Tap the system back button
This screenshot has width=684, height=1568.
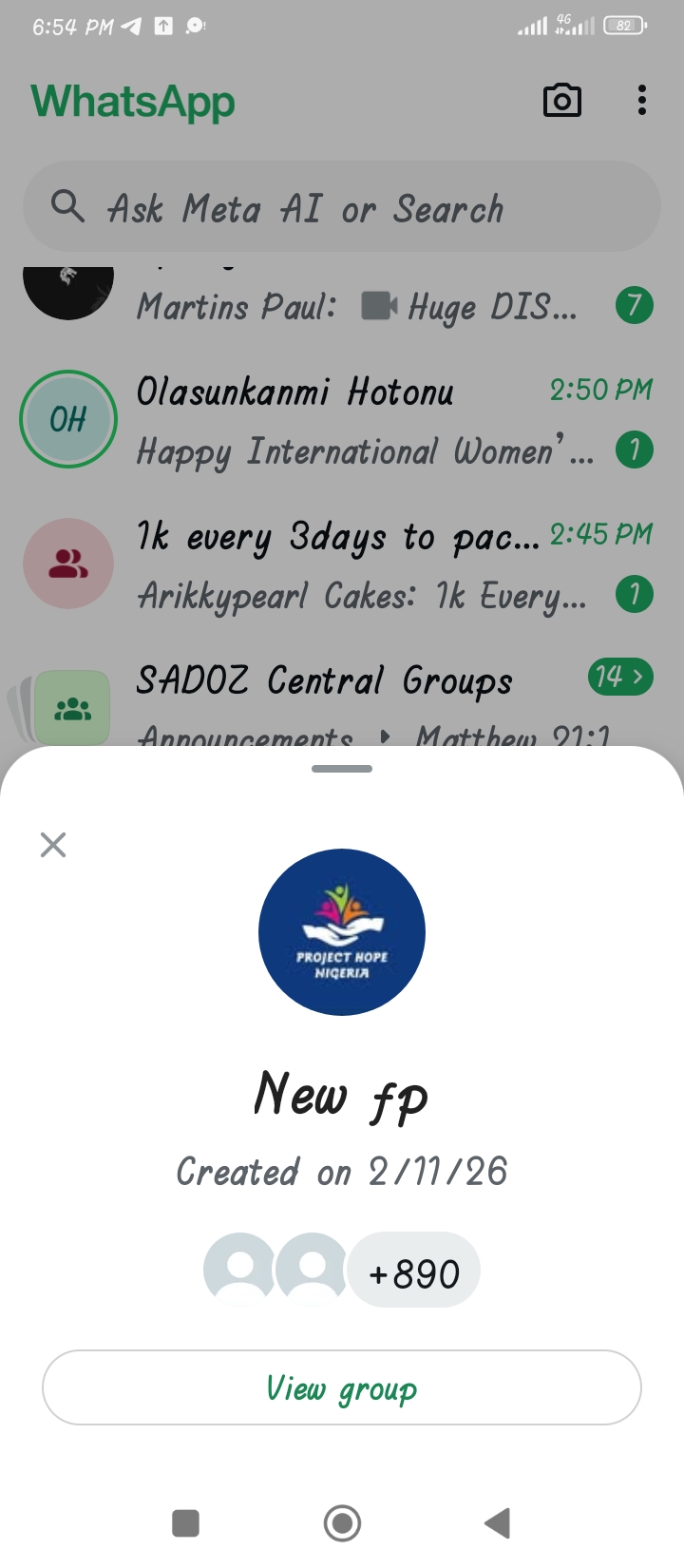point(498,1523)
